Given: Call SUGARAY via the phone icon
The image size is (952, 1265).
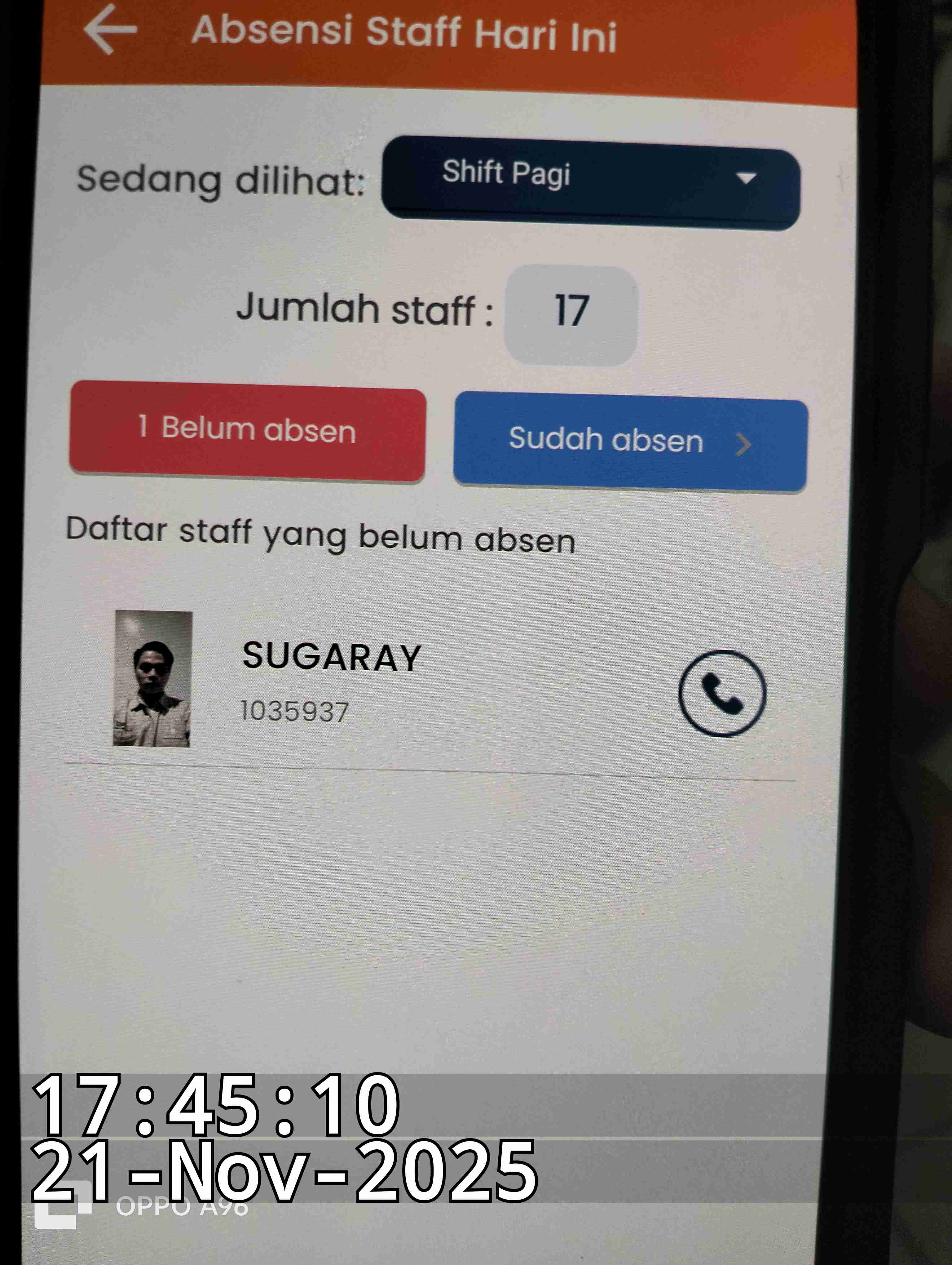Looking at the screenshot, I should 722,693.
